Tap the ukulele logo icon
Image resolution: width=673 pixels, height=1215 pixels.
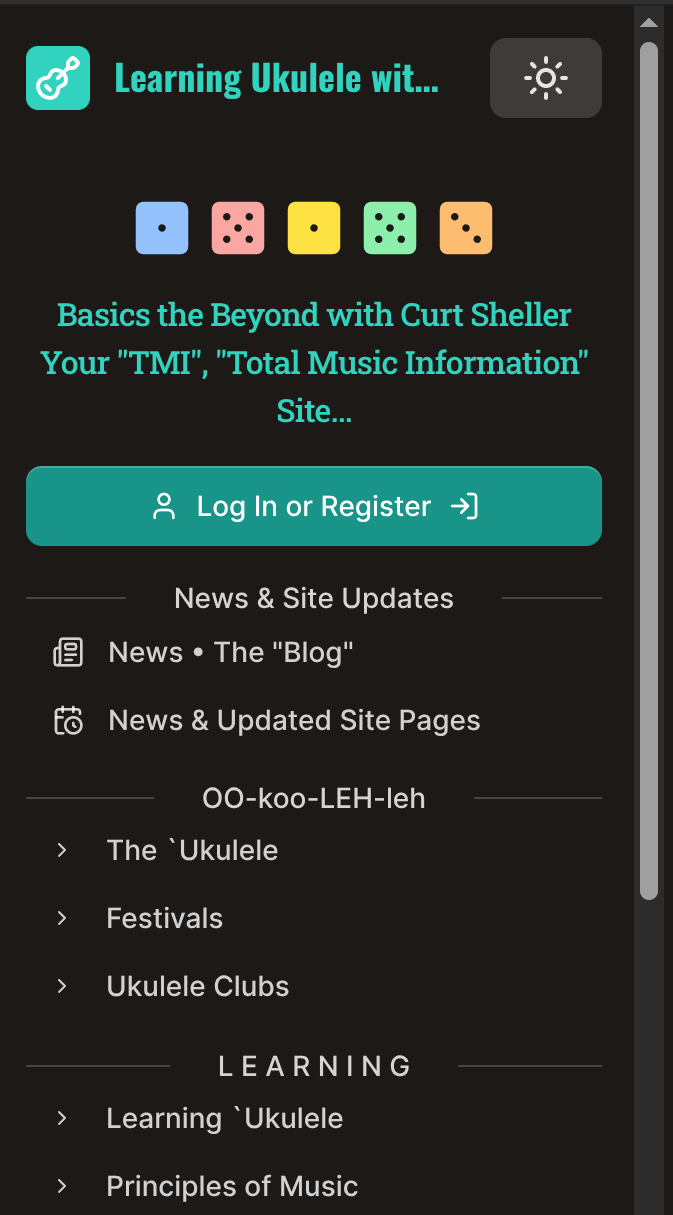(58, 78)
